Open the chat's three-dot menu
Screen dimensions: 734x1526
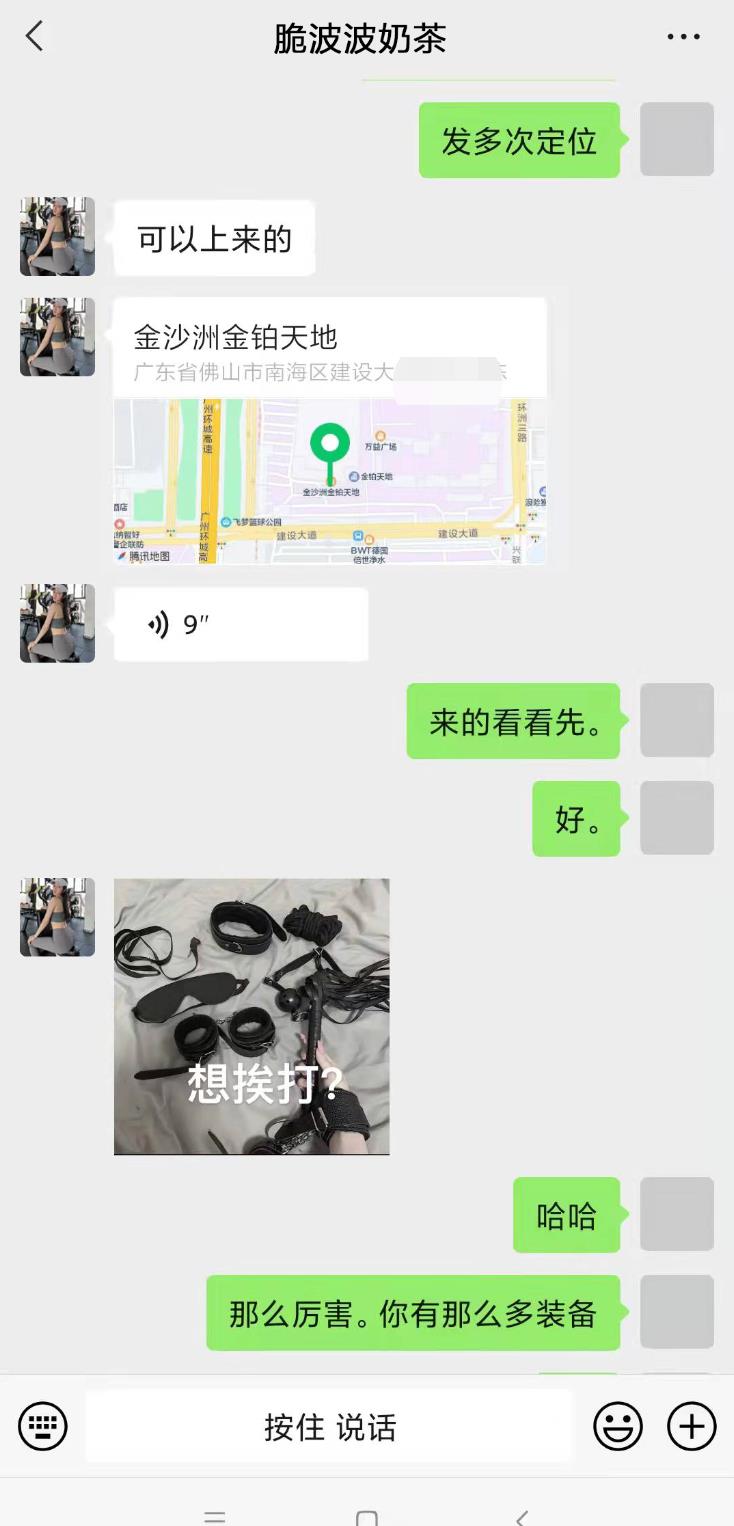[683, 37]
